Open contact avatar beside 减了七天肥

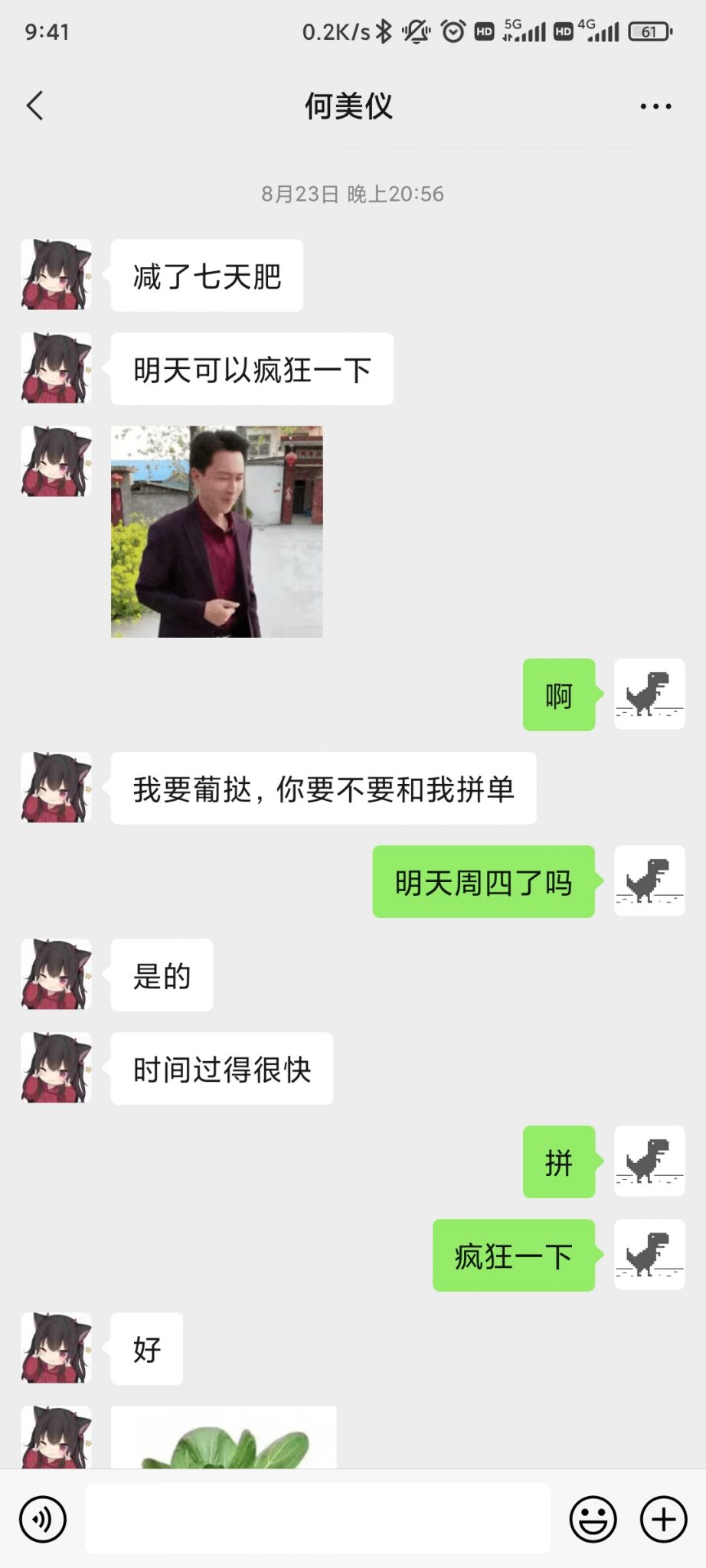pyautogui.click(x=56, y=275)
